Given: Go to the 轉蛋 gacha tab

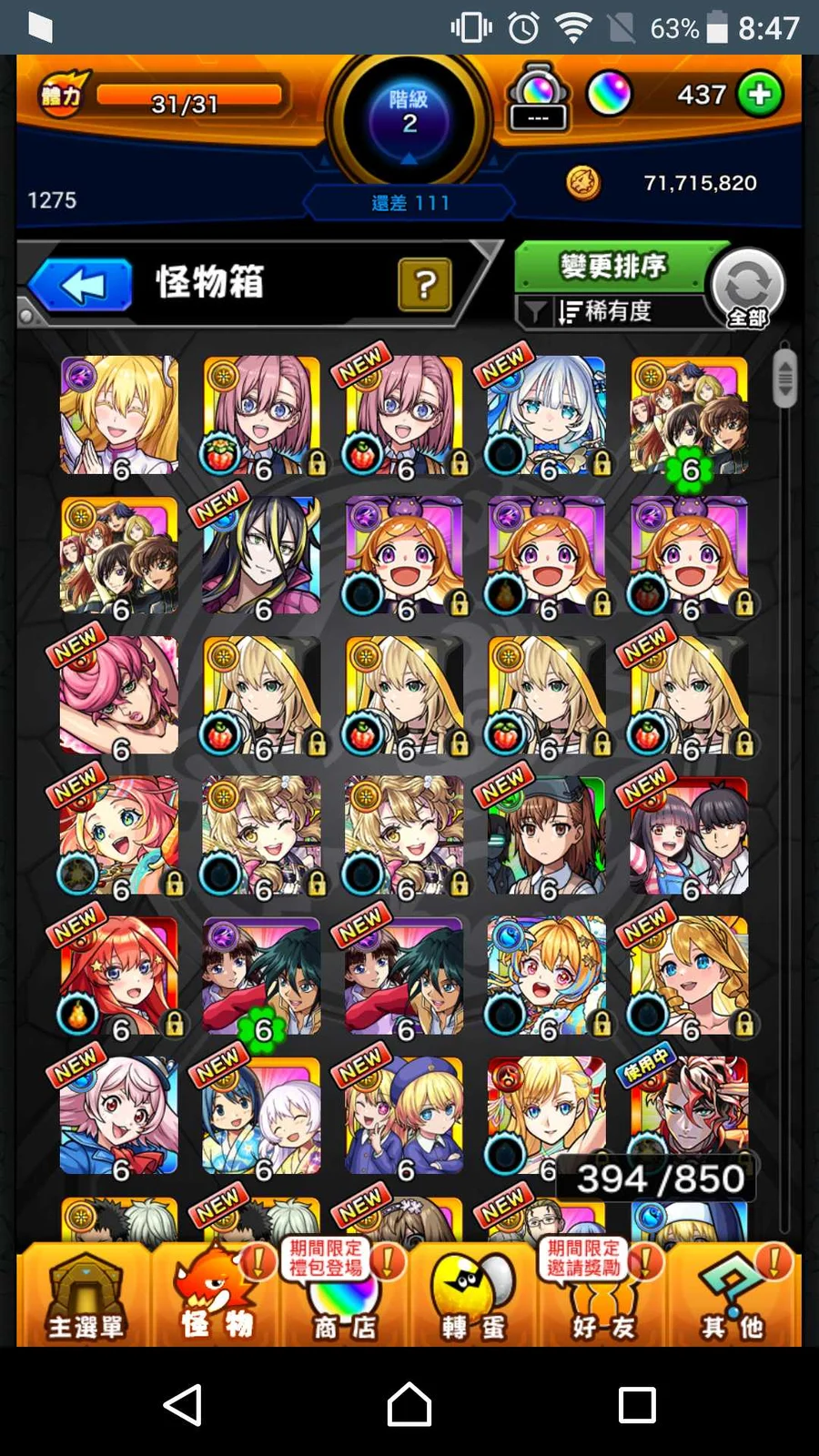Looking at the screenshot, I should click(x=473, y=1296).
